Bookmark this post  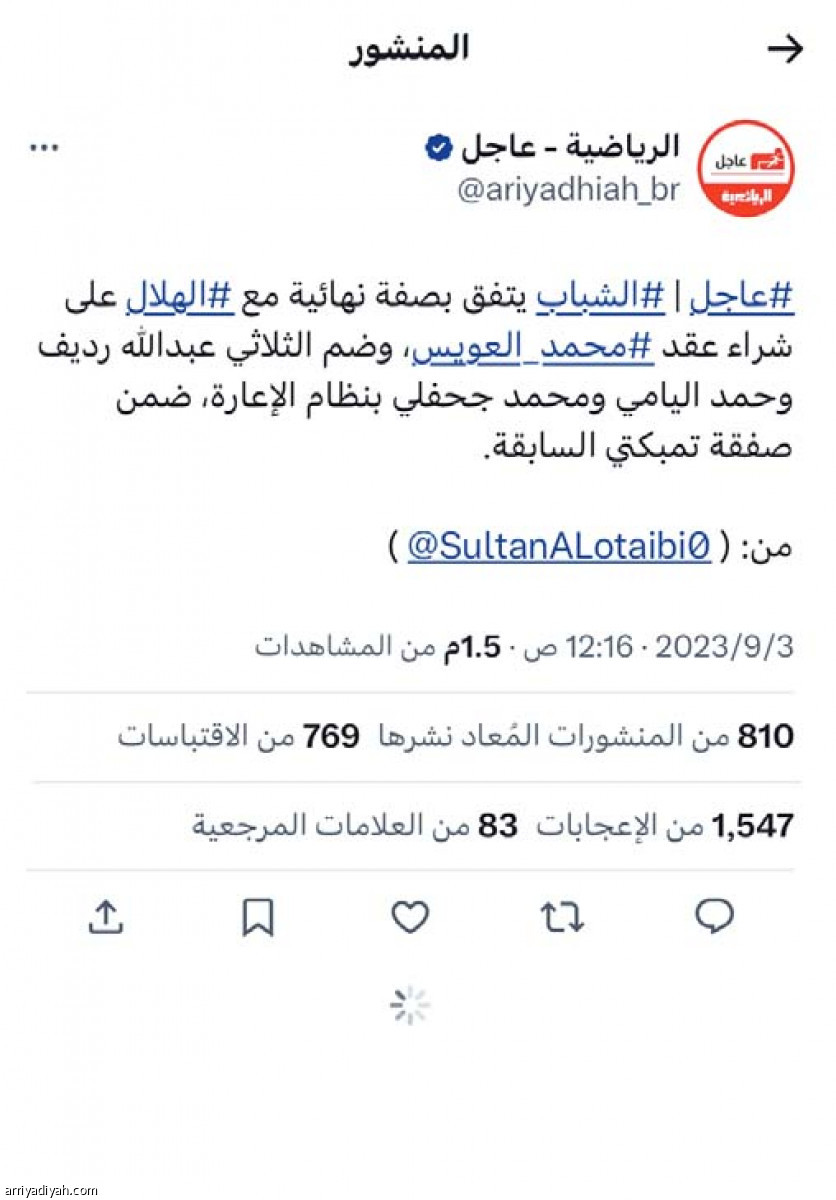[x=258, y=916]
